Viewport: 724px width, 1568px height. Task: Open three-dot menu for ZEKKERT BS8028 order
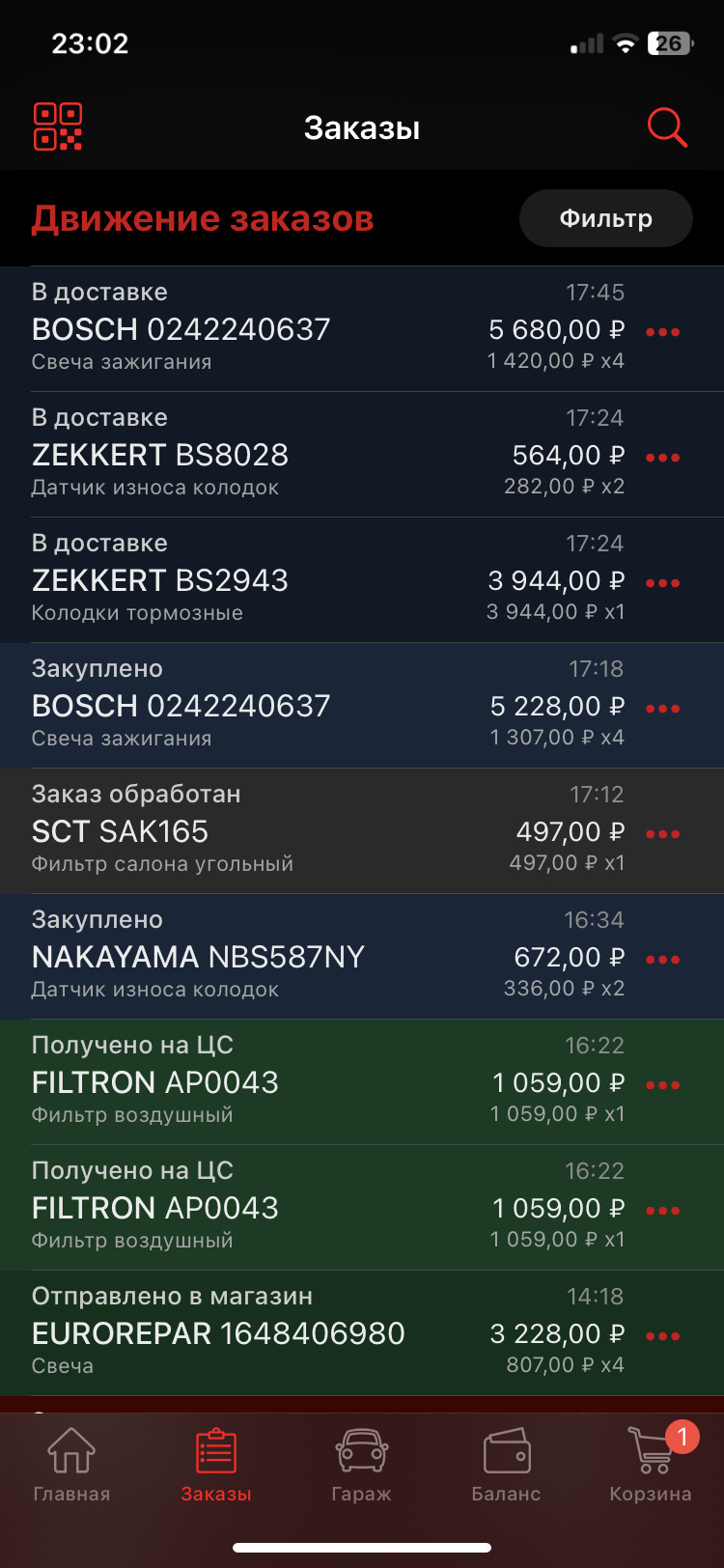point(662,457)
